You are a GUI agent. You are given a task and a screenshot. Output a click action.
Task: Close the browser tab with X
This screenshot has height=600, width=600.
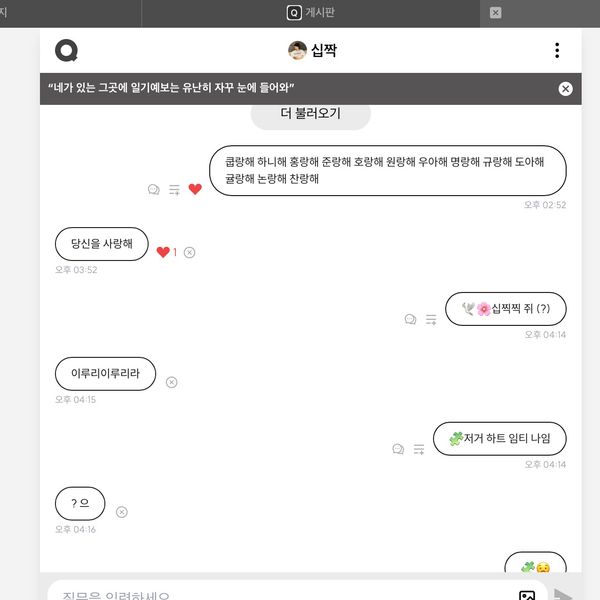[495, 13]
